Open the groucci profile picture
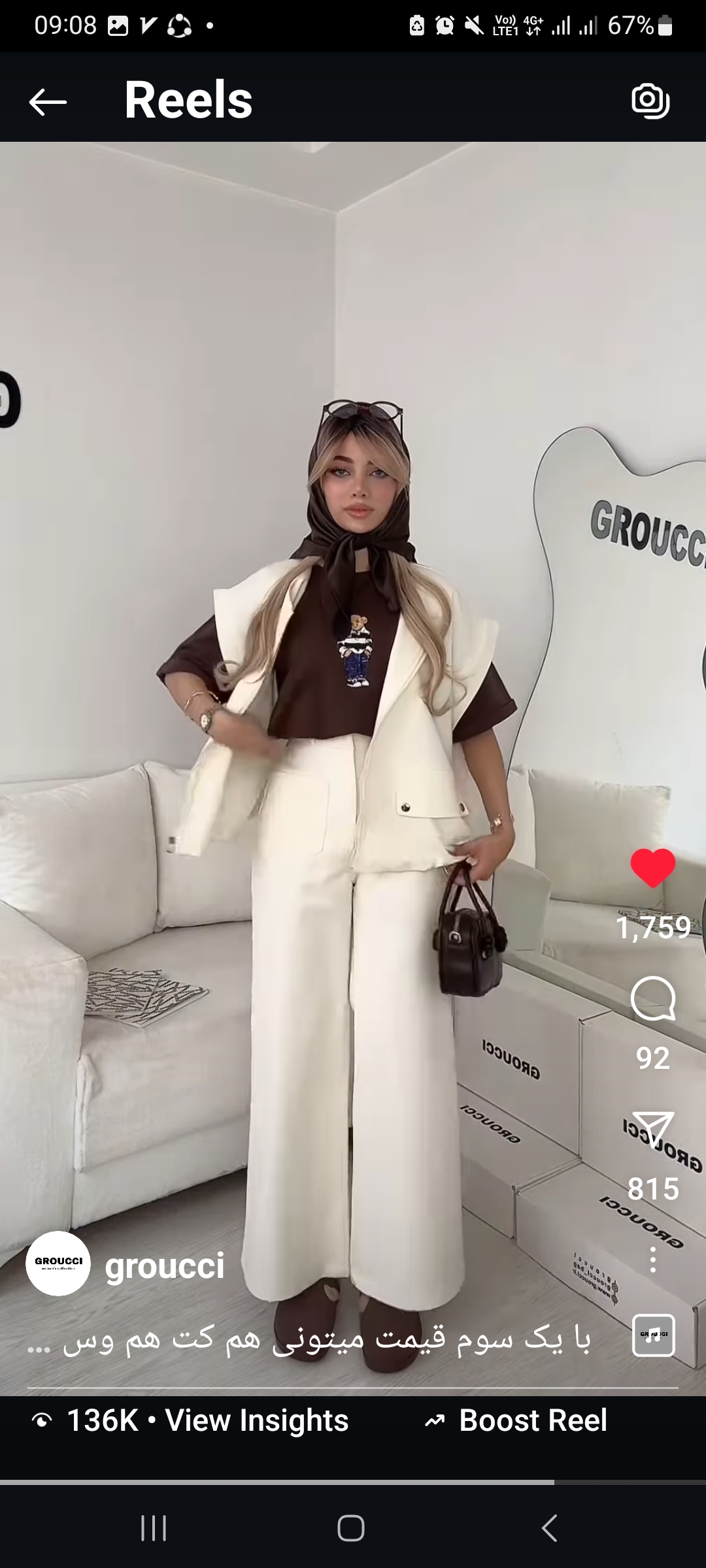The height and width of the screenshot is (1568, 706). (58, 1263)
